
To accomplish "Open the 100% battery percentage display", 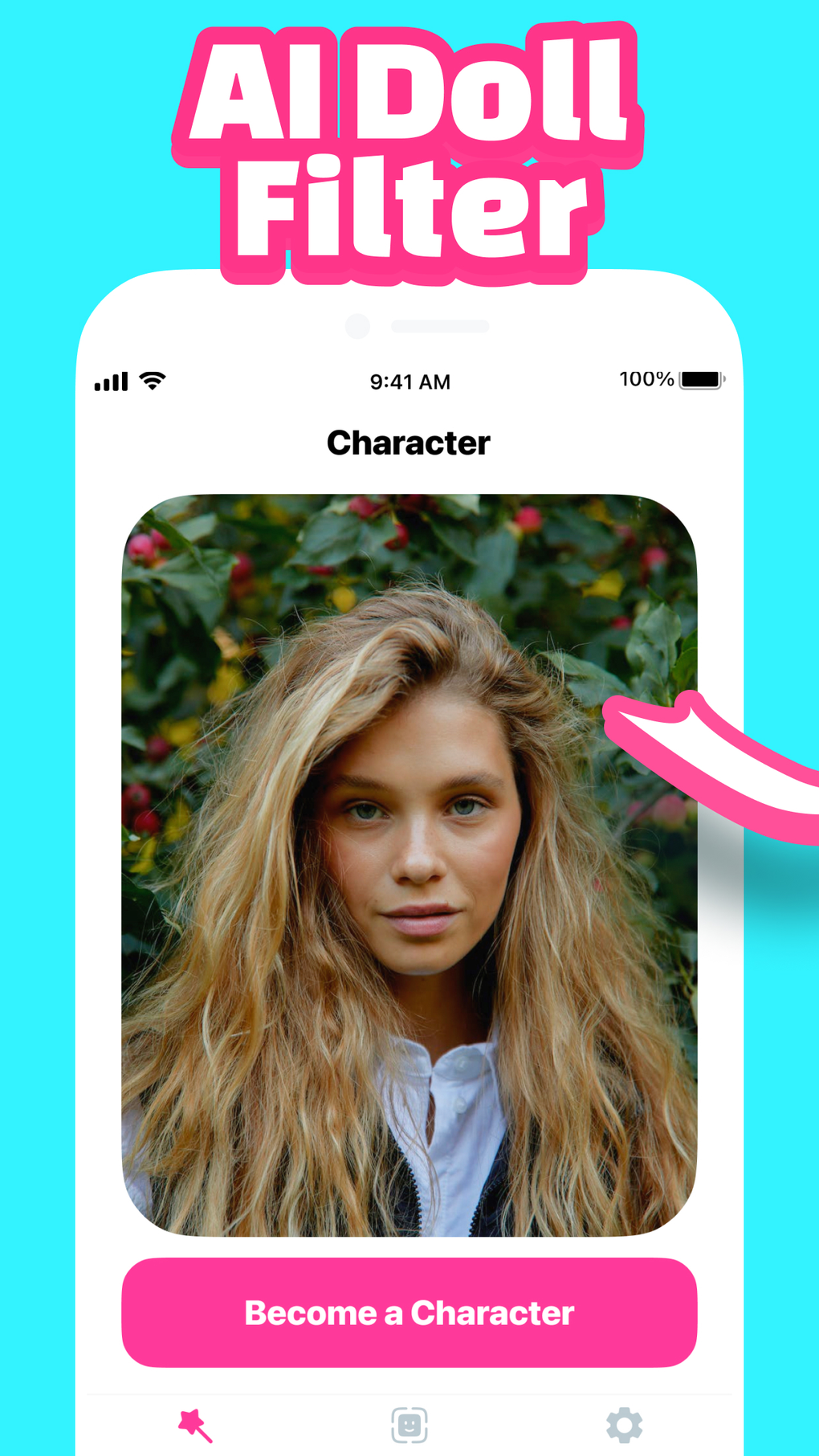I will tap(646, 378).
